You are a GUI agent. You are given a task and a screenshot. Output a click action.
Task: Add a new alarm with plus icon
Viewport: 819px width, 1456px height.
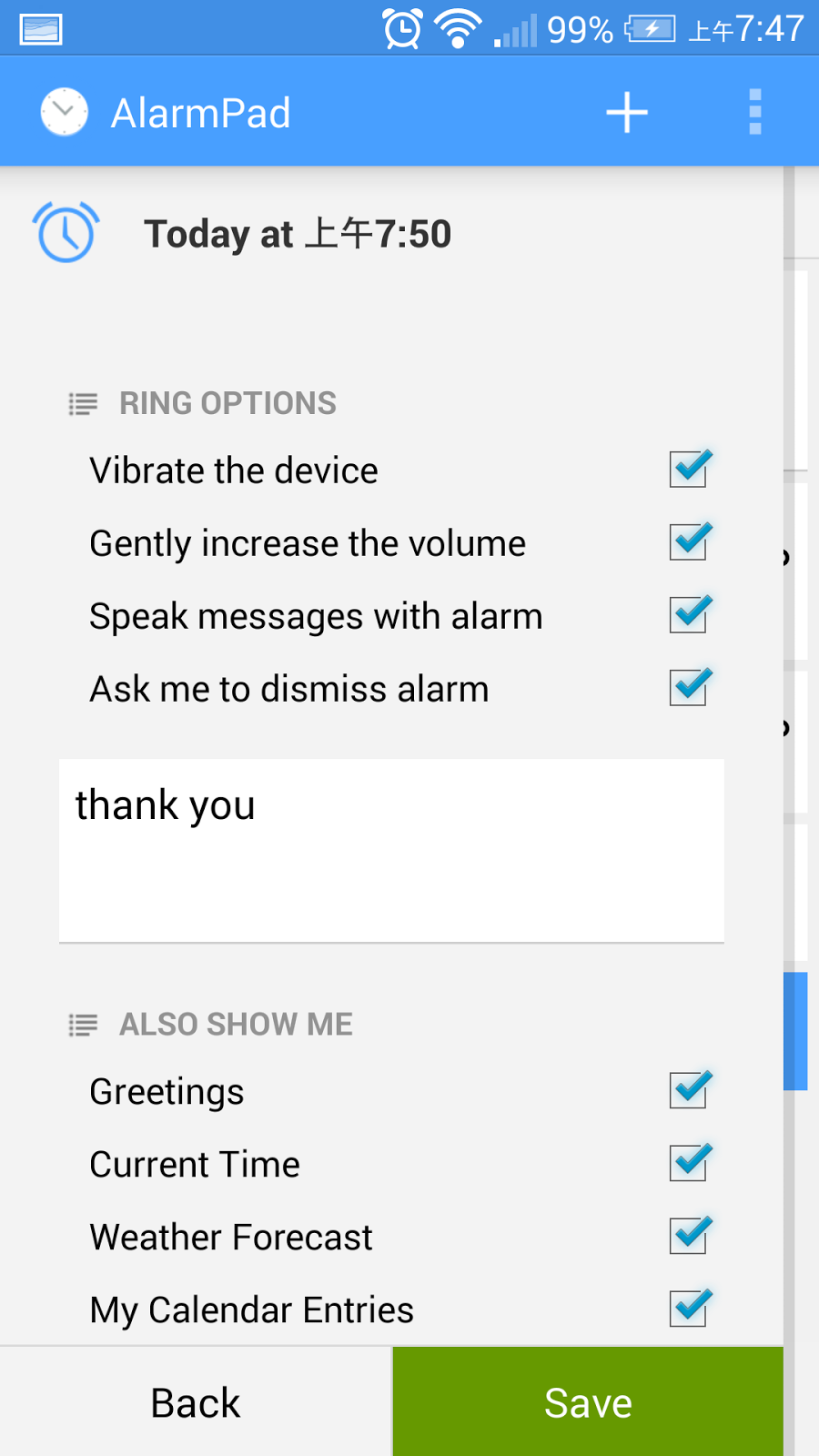coord(627,113)
